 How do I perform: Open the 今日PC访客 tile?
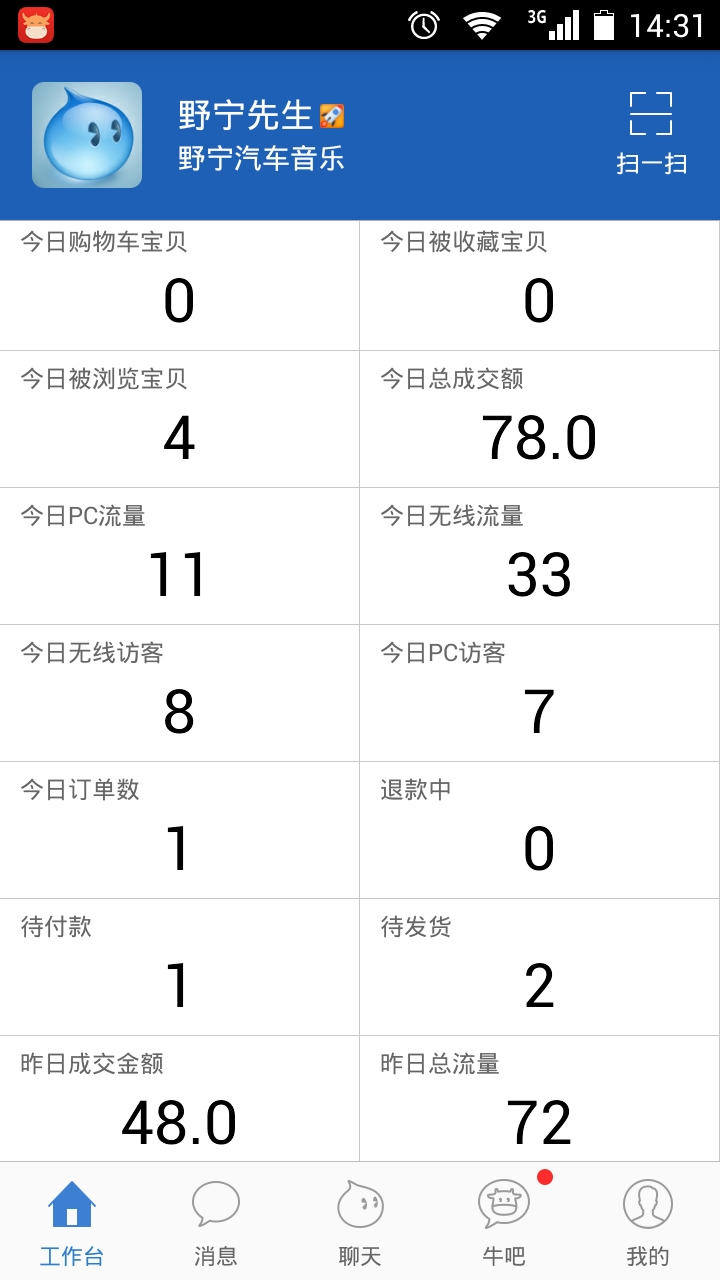(539, 693)
